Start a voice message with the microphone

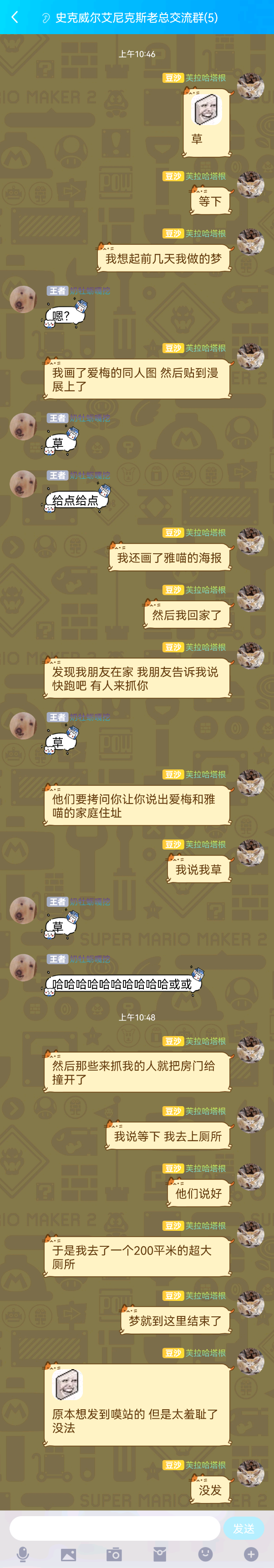pyautogui.click(x=23, y=1554)
